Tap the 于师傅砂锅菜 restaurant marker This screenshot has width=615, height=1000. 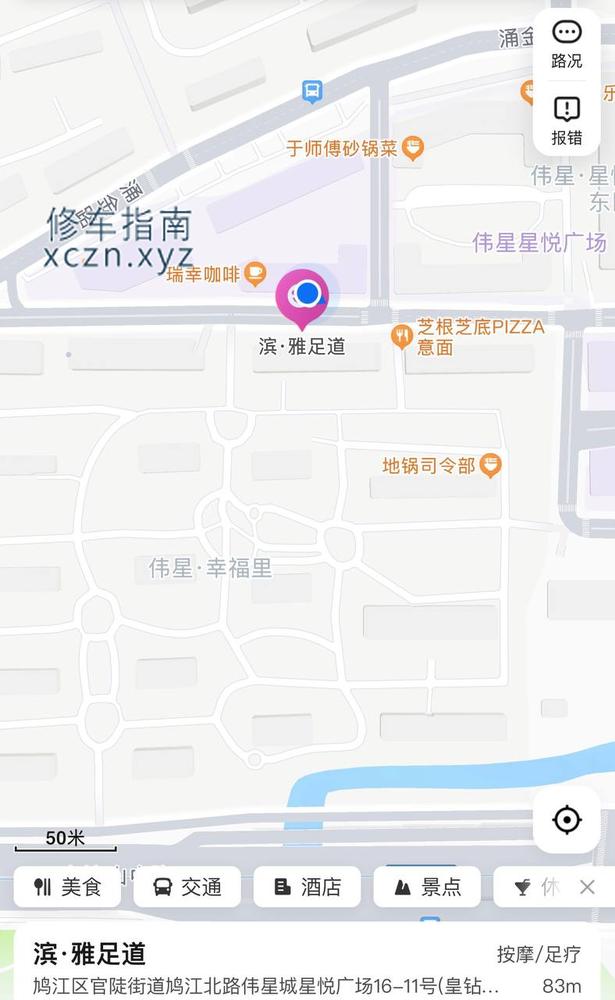413,148
